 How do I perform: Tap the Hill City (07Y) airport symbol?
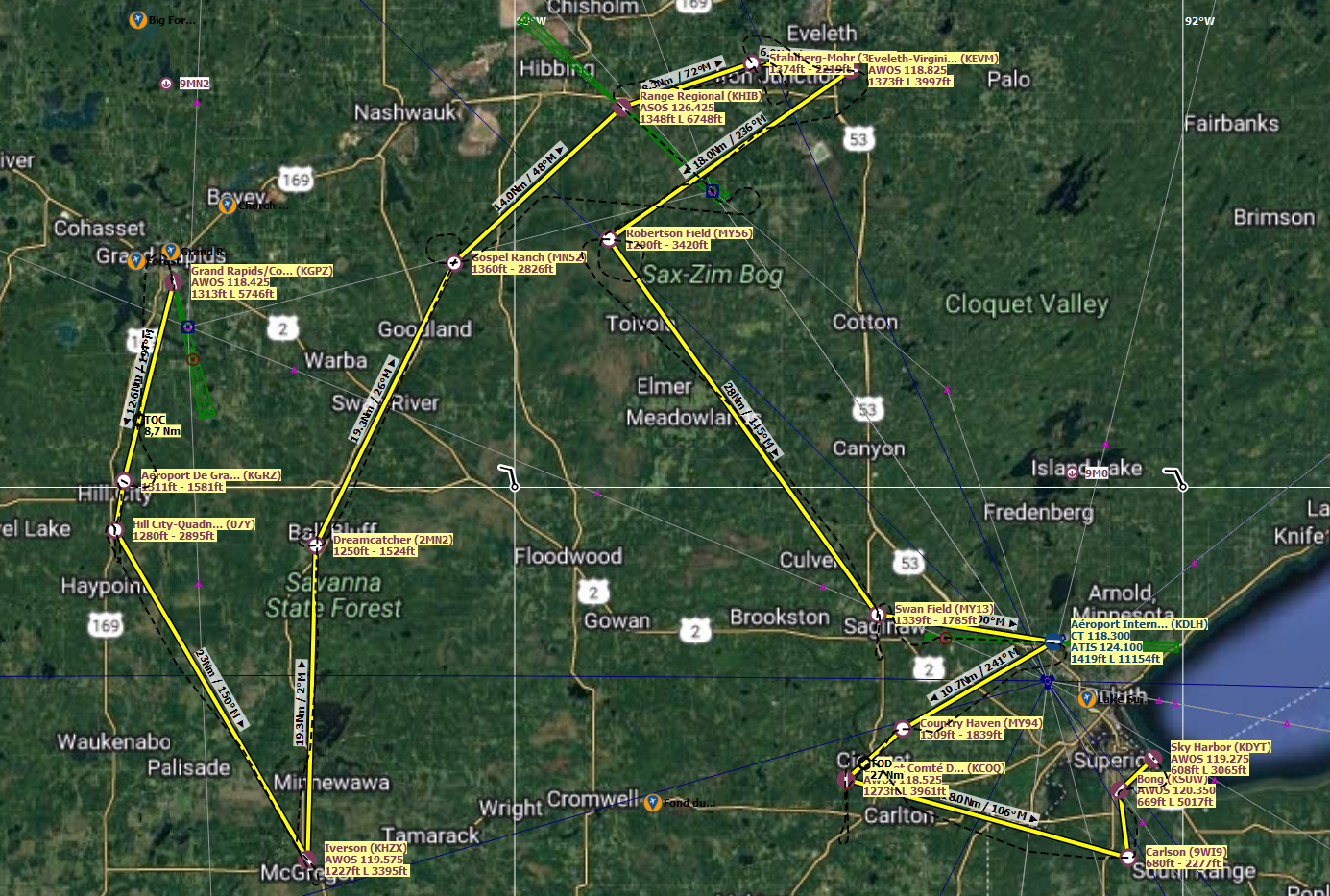click(x=115, y=530)
